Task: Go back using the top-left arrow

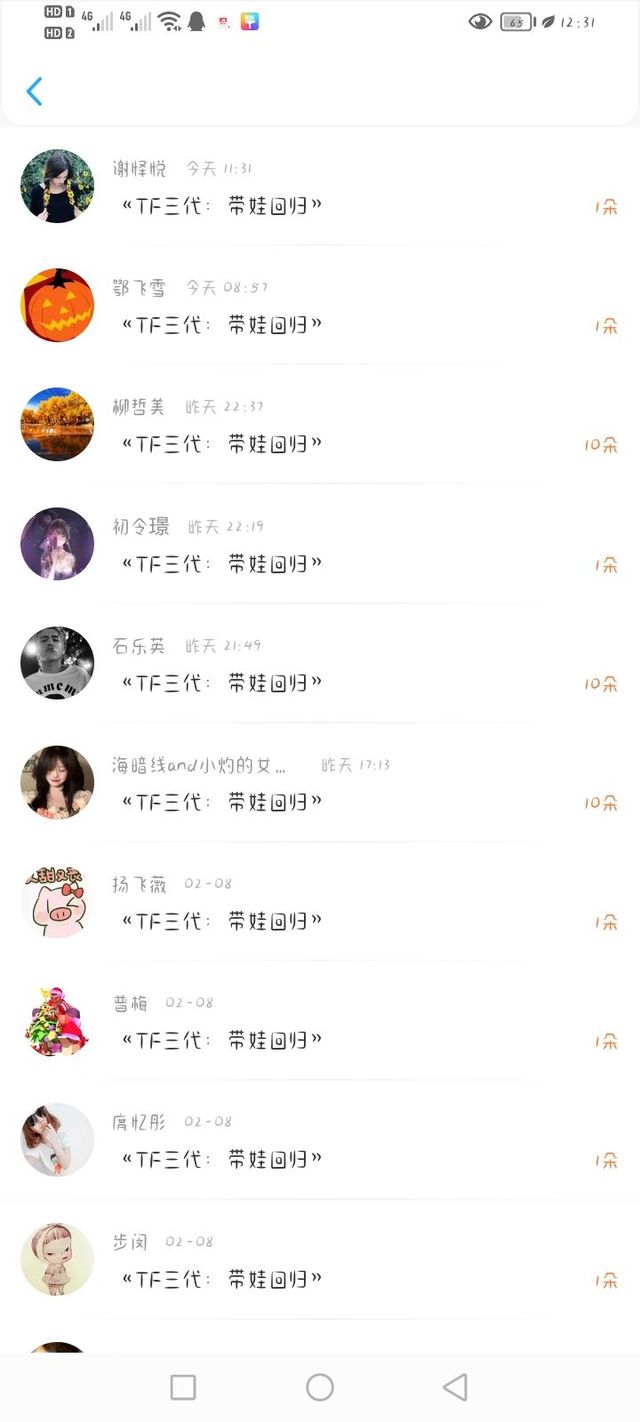Action: [x=34, y=92]
